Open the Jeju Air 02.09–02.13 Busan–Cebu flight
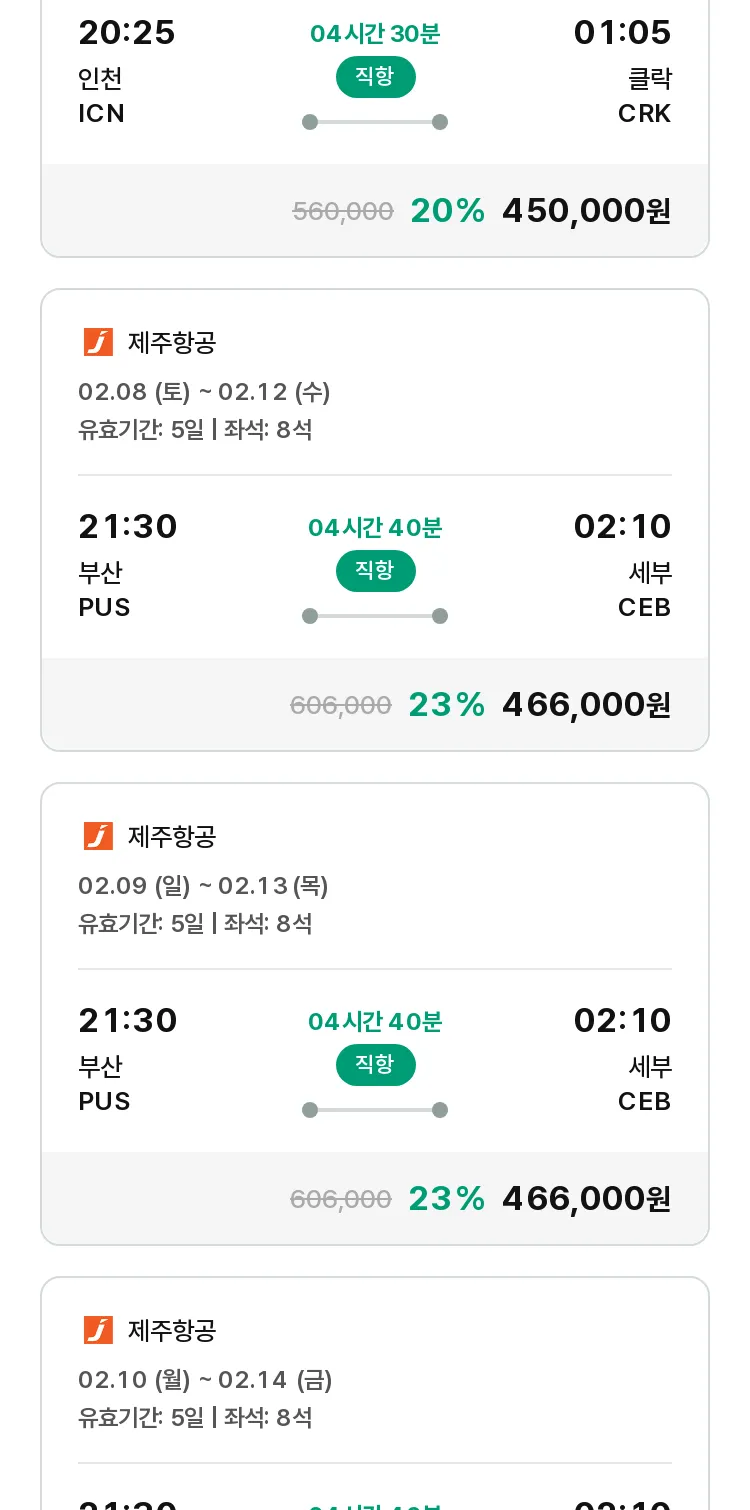750x1510 pixels. 375,1014
